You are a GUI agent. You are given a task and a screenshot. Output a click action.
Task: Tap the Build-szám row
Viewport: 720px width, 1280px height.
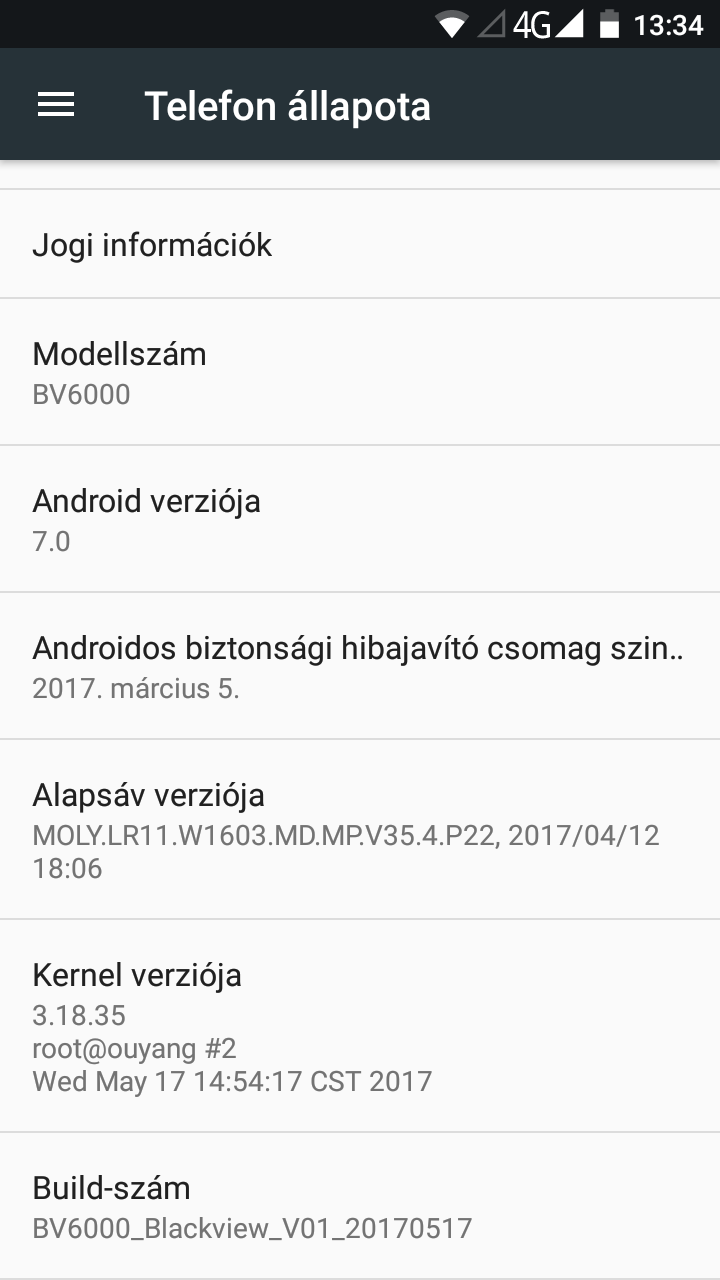(360, 1206)
